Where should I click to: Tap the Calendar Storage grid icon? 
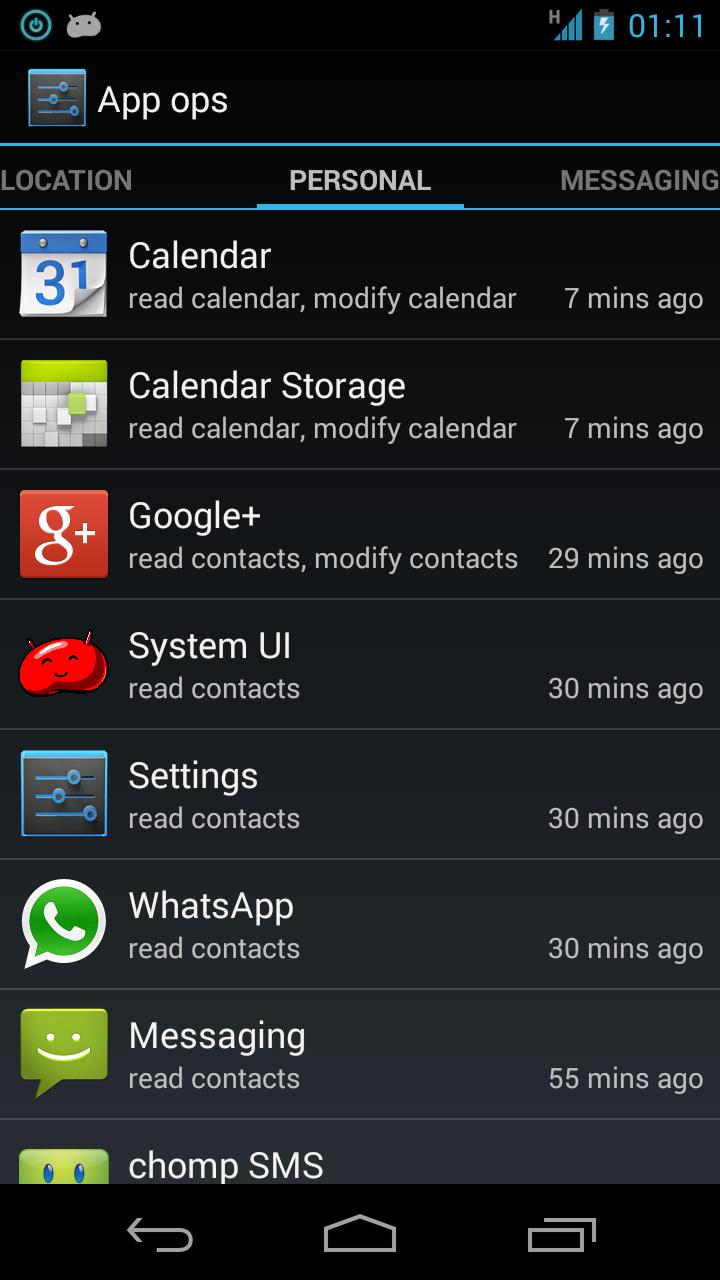[62, 404]
